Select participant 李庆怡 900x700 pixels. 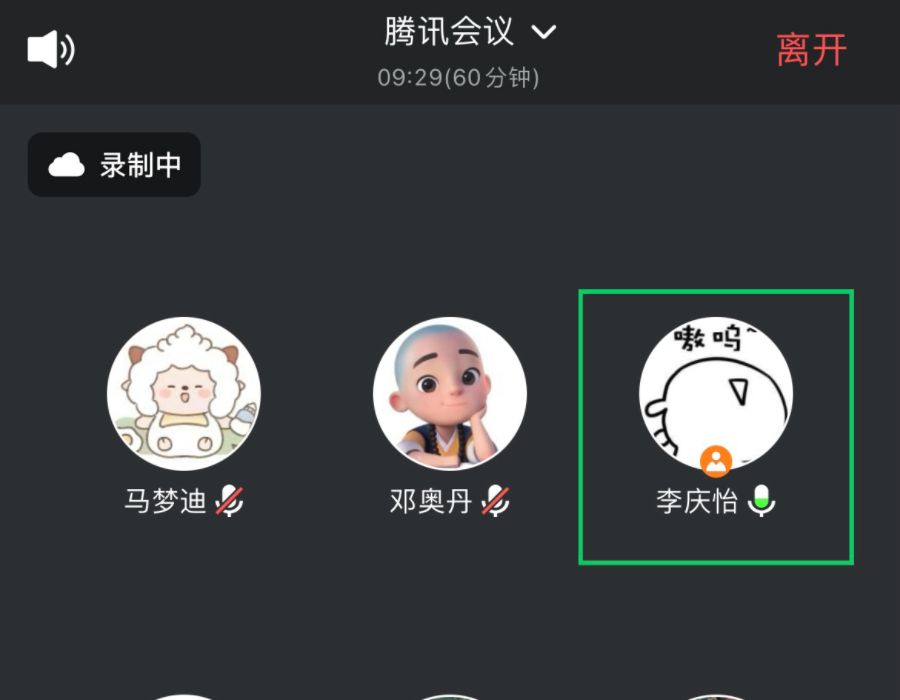coord(716,395)
